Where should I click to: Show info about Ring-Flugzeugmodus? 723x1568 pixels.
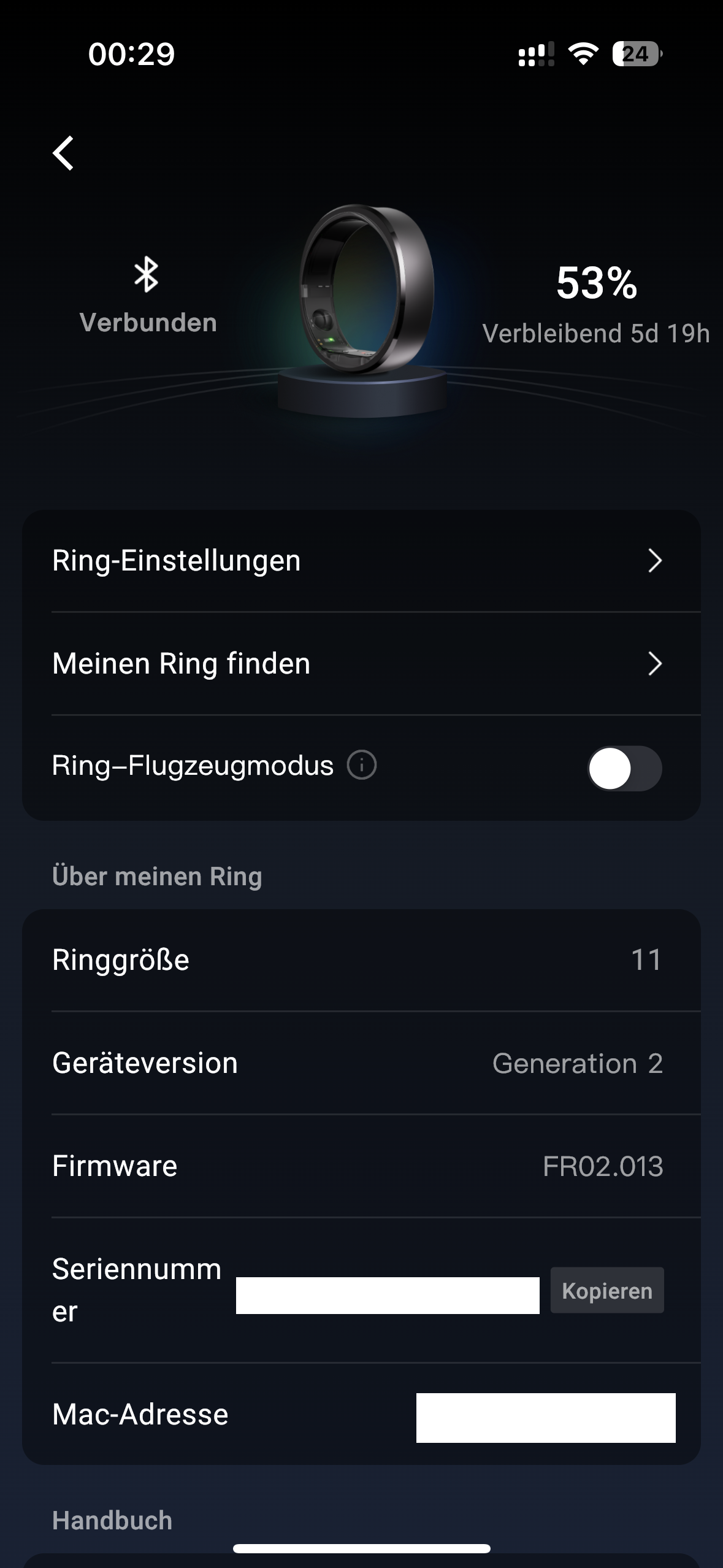point(362,766)
